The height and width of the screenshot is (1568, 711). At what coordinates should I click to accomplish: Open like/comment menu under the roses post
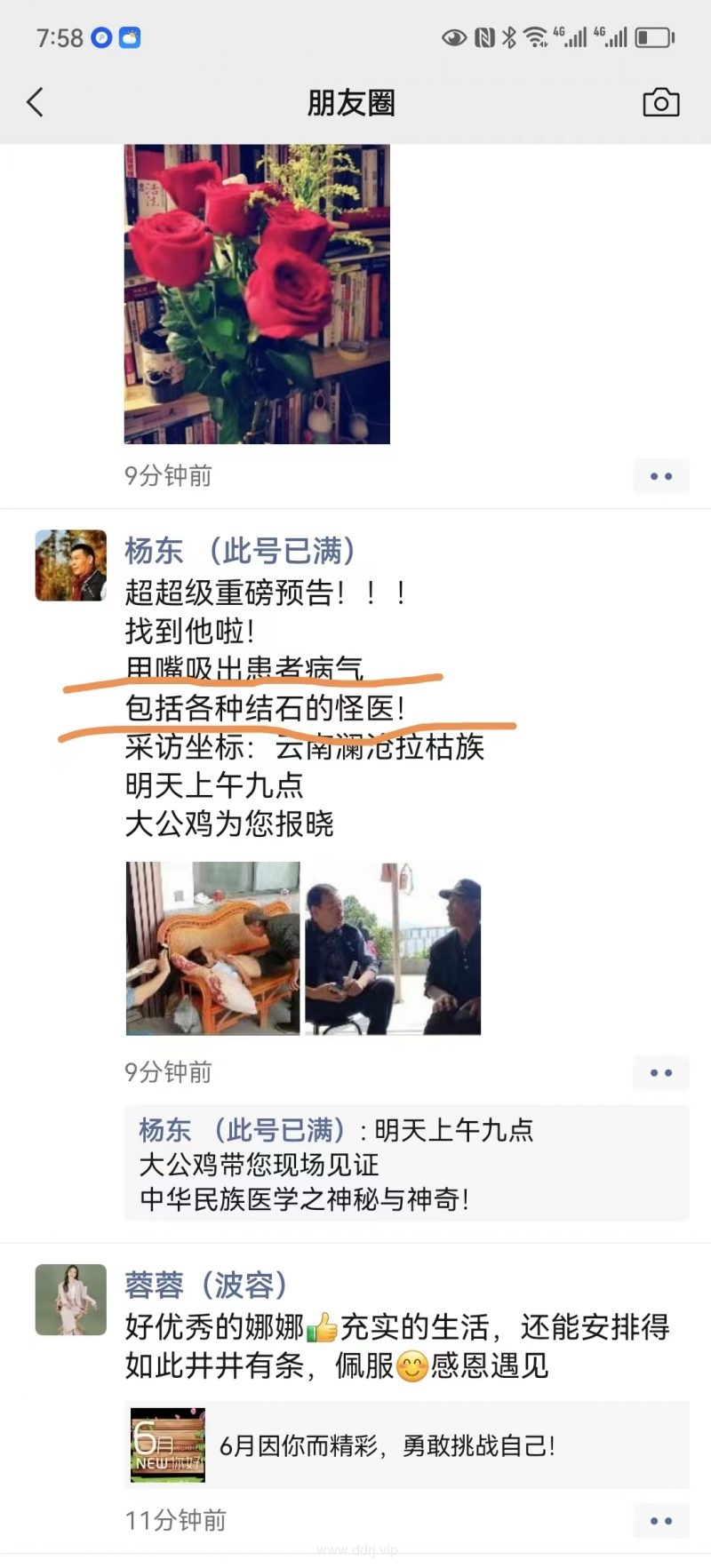[661, 476]
